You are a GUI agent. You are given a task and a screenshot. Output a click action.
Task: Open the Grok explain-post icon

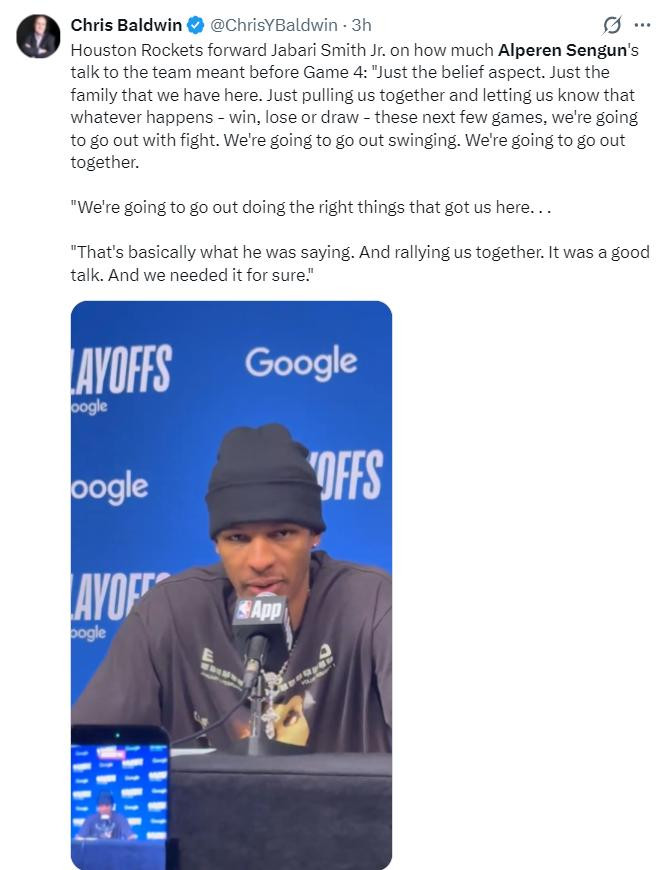coord(611,25)
